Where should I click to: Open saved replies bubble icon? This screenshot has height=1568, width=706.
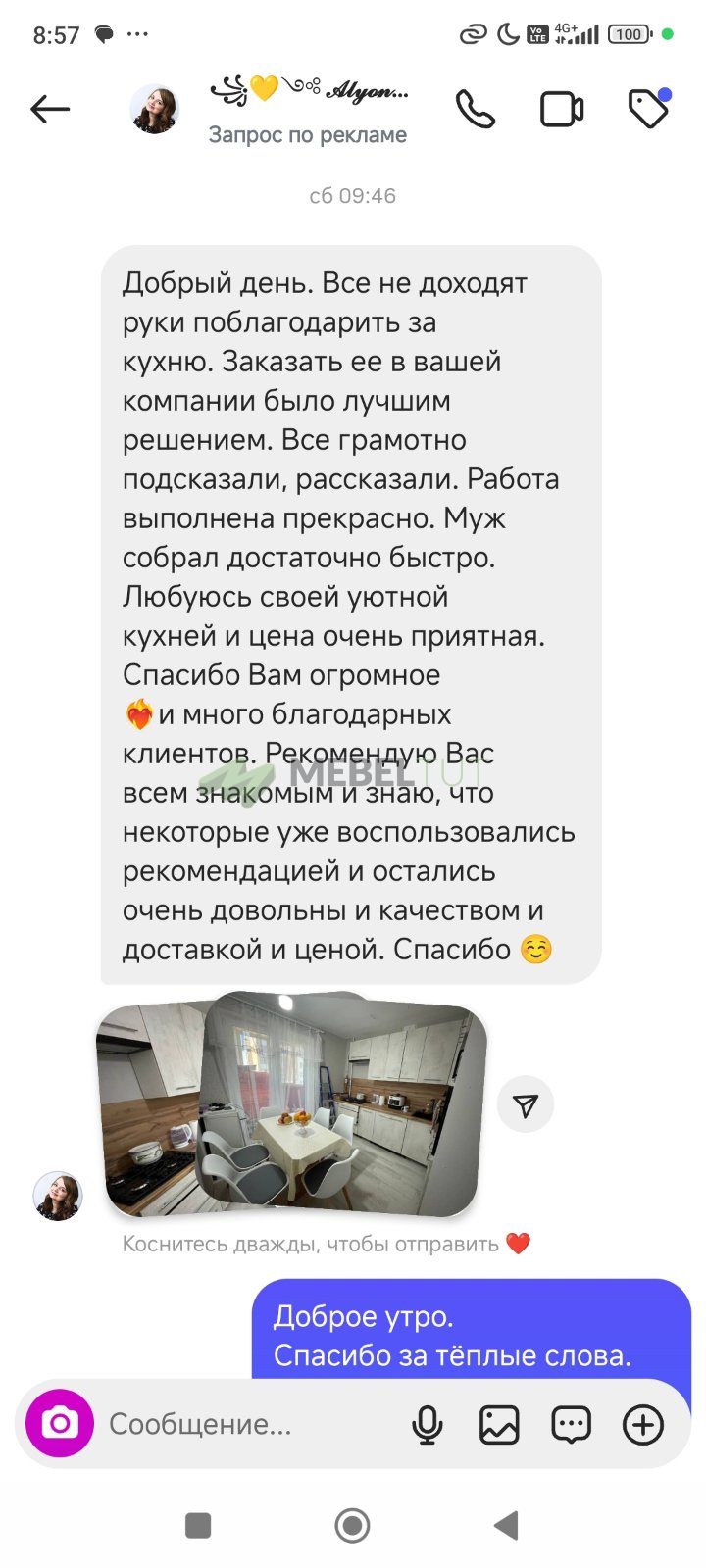coord(571,1424)
